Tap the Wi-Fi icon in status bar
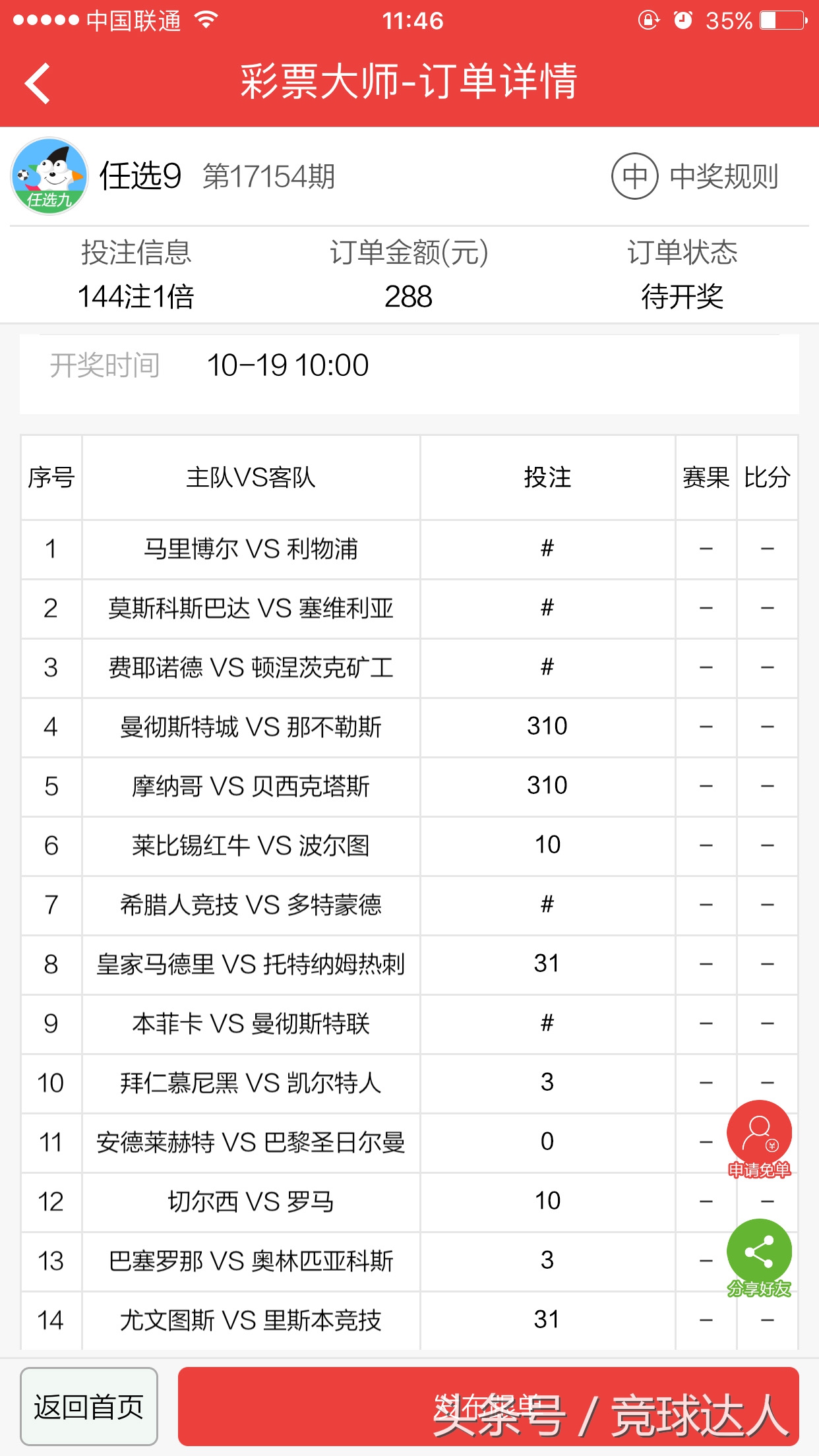 coord(204,19)
